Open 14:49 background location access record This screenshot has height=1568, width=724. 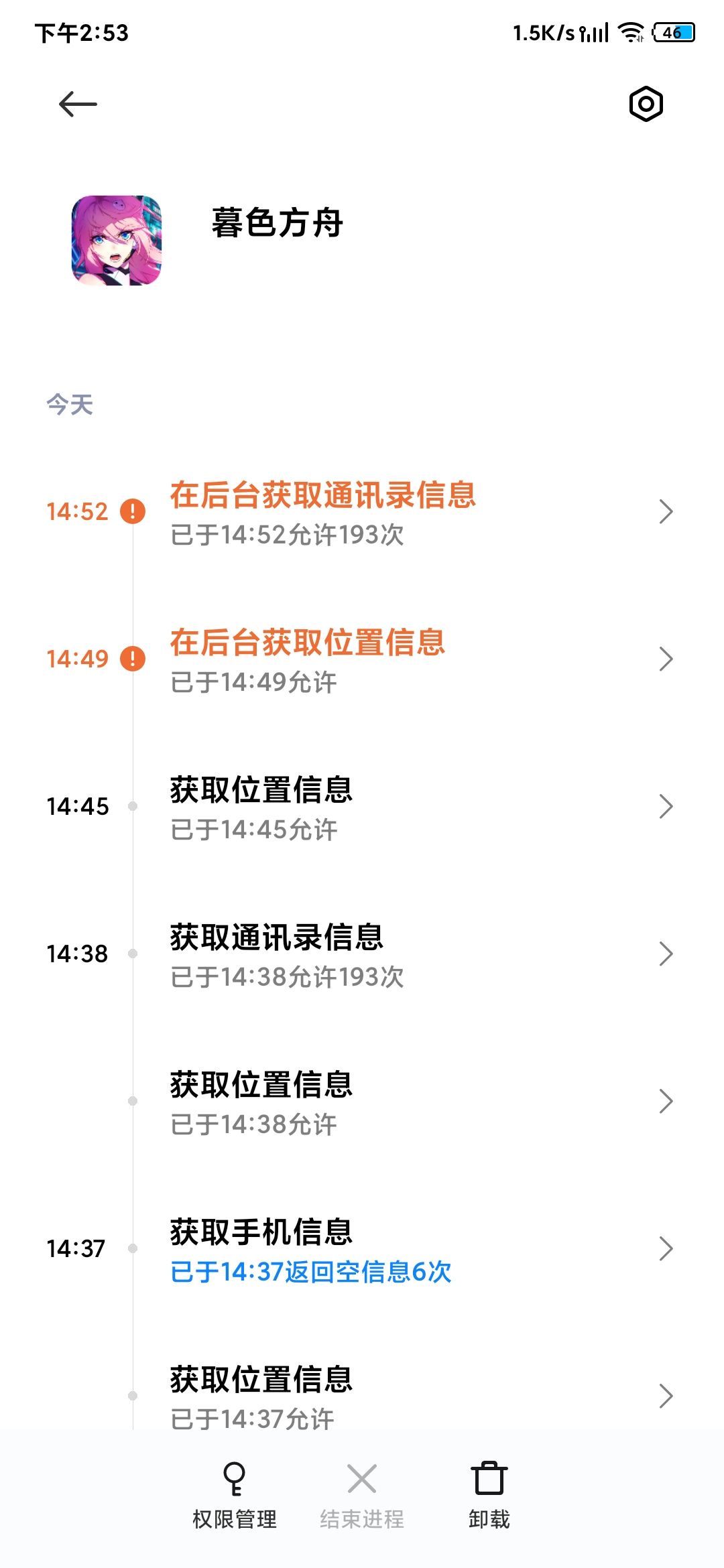pos(362,660)
